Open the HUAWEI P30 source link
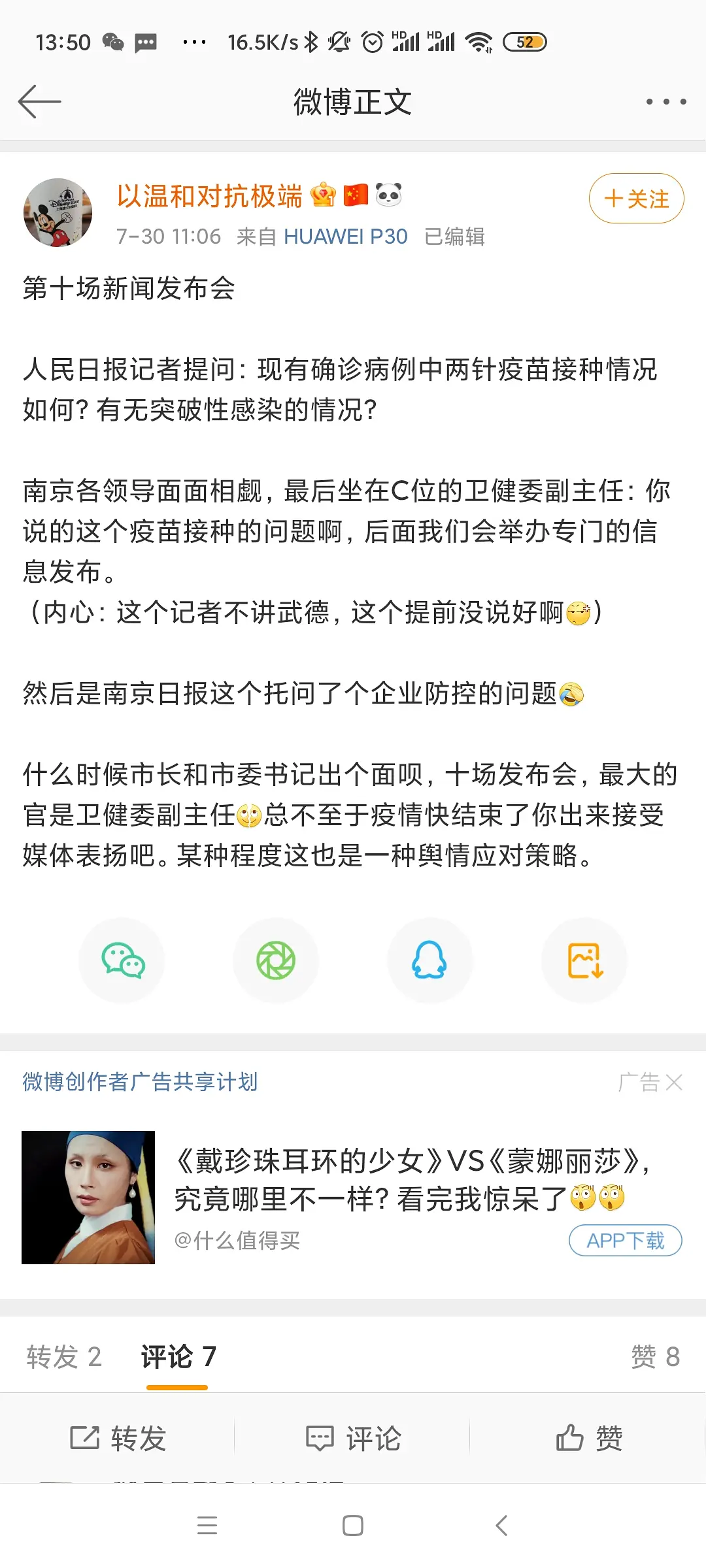706x1568 pixels. click(345, 237)
